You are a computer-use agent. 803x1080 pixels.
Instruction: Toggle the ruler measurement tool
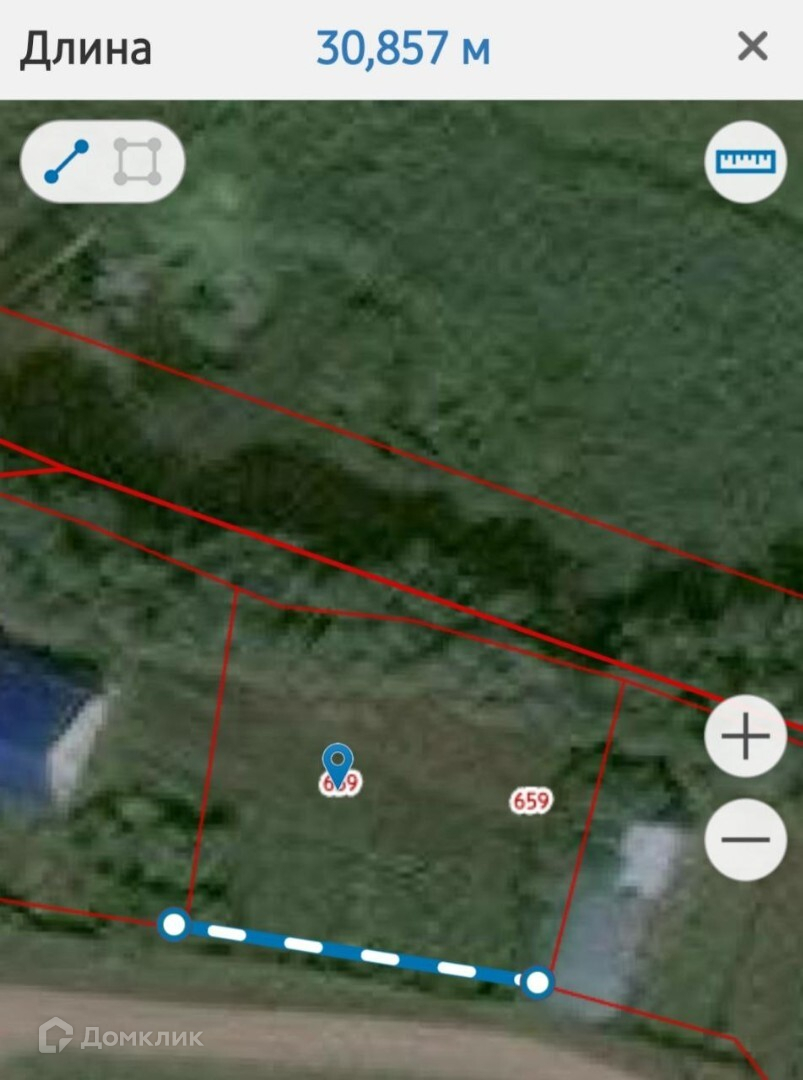point(745,162)
